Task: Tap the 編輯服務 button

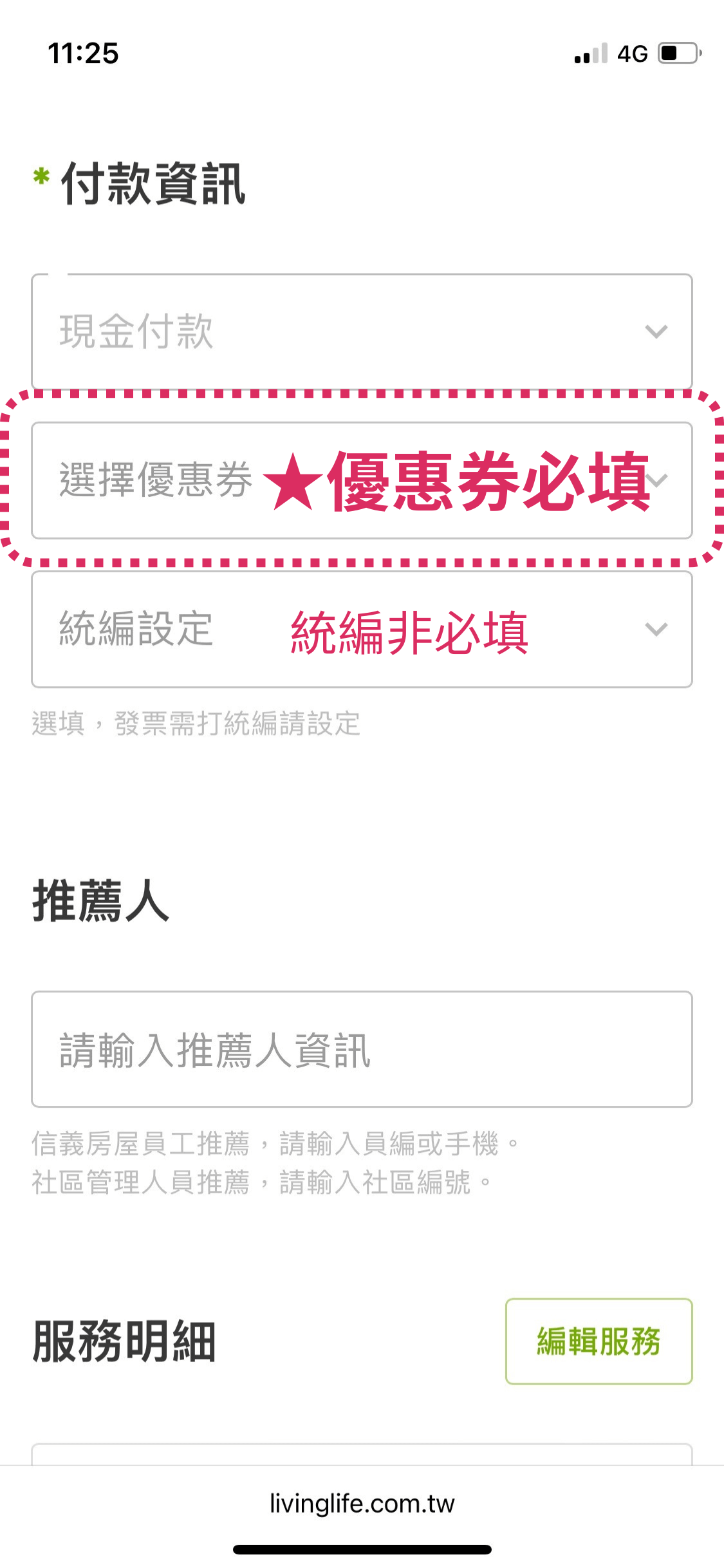Action: pos(599,1341)
